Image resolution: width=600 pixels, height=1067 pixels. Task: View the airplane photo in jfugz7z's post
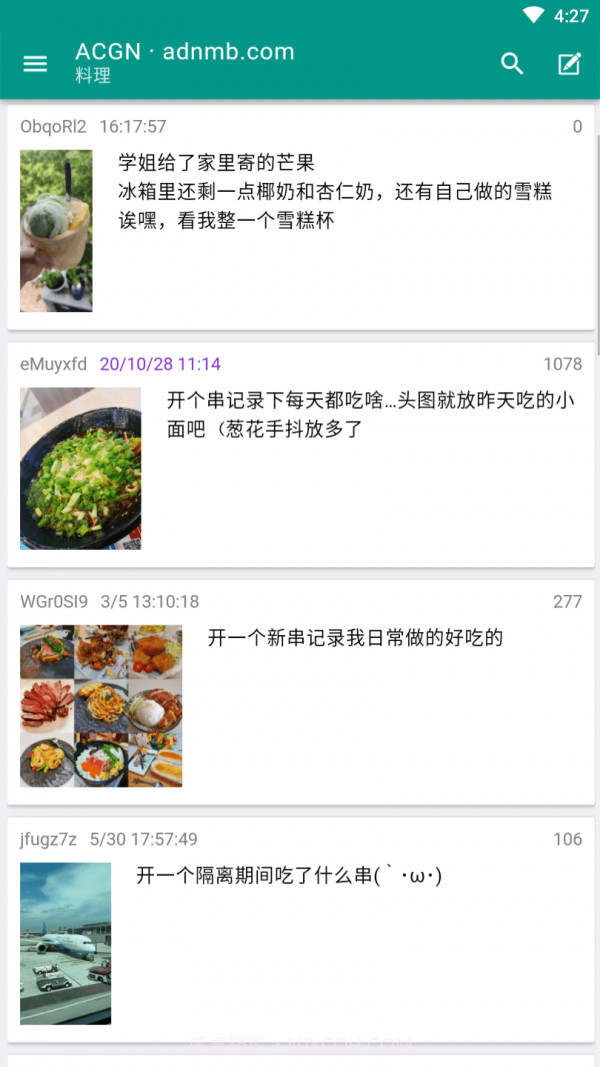click(x=65, y=943)
